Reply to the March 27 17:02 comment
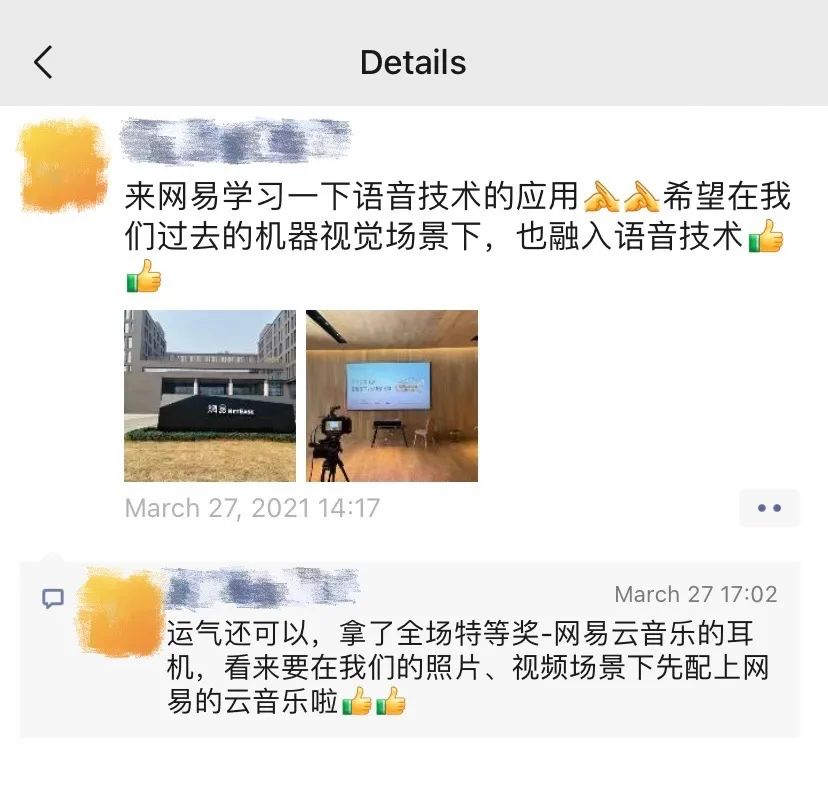This screenshot has height=793, width=828. [x=470, y=665]
